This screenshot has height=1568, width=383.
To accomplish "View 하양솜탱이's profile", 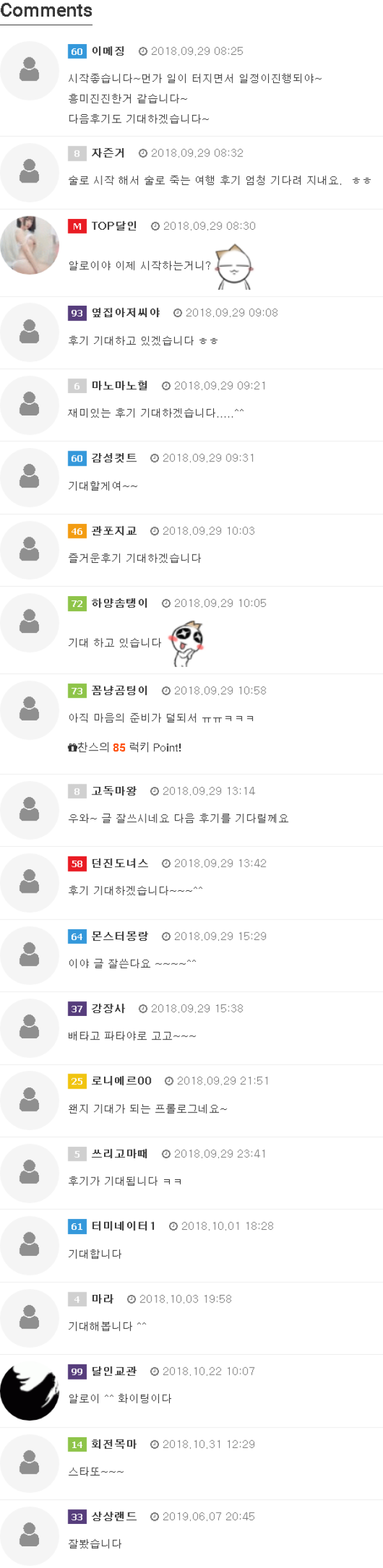I will click(x=119, y=603).
